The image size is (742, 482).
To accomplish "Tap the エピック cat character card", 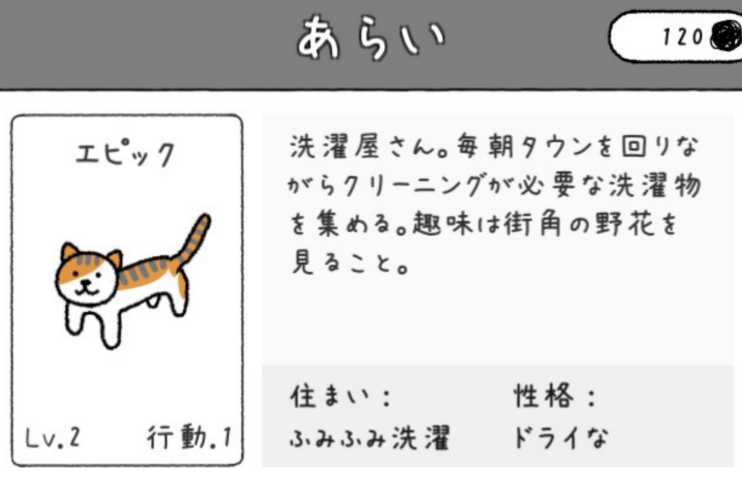I will (x=127, y=290).
